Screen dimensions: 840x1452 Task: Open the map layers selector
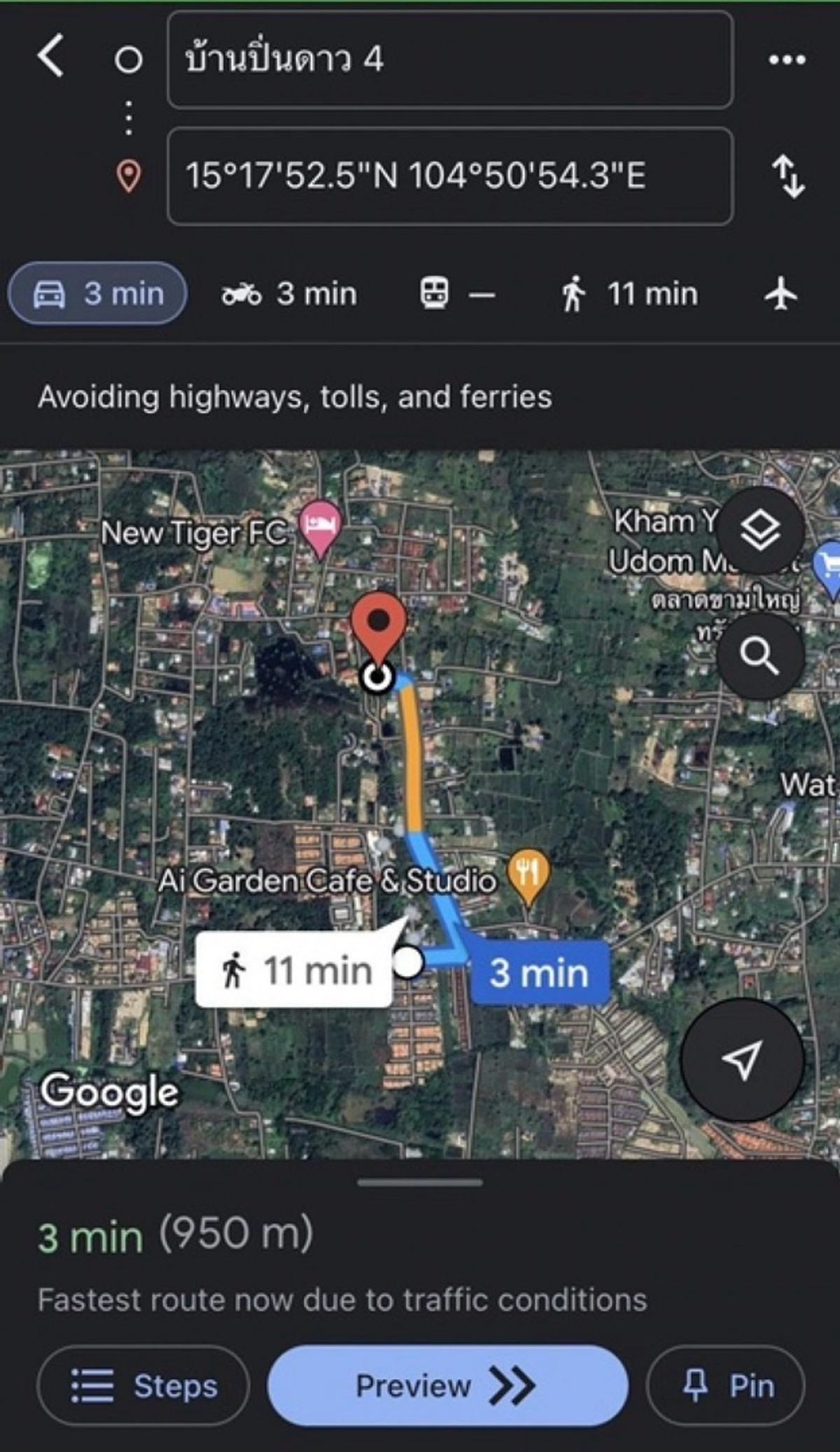pyautogui.click(x=759, y=530)
